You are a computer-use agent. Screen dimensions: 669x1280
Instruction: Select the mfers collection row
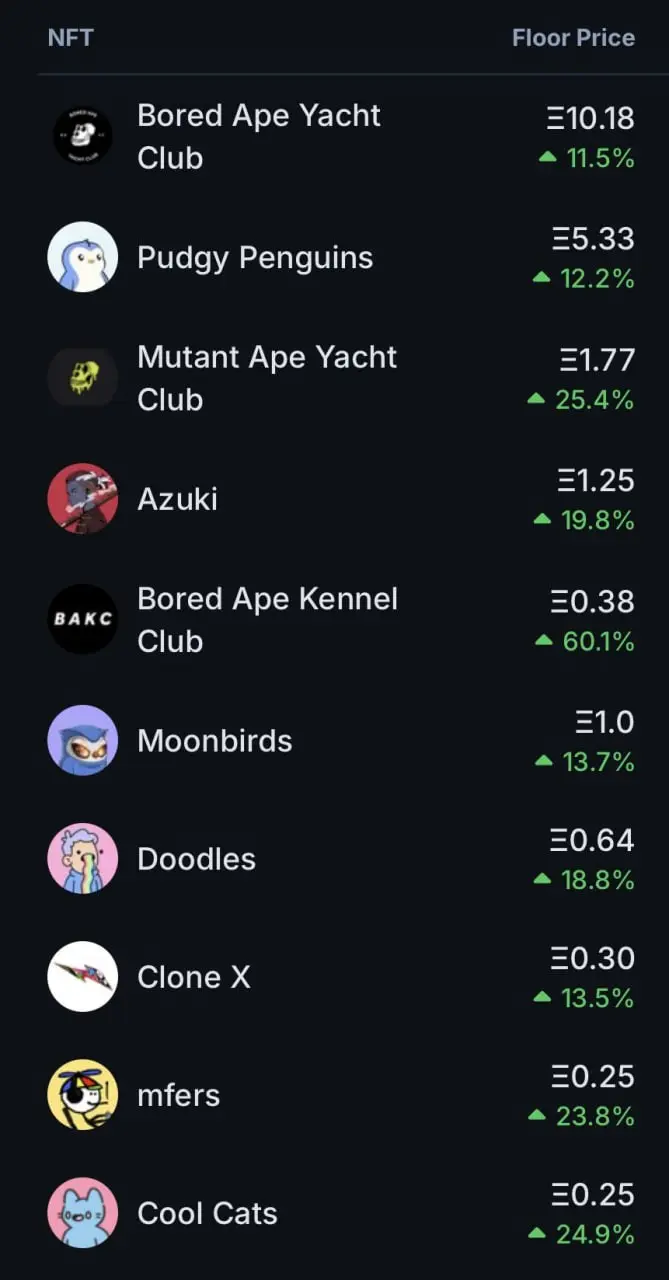(x=178, y=1095)
